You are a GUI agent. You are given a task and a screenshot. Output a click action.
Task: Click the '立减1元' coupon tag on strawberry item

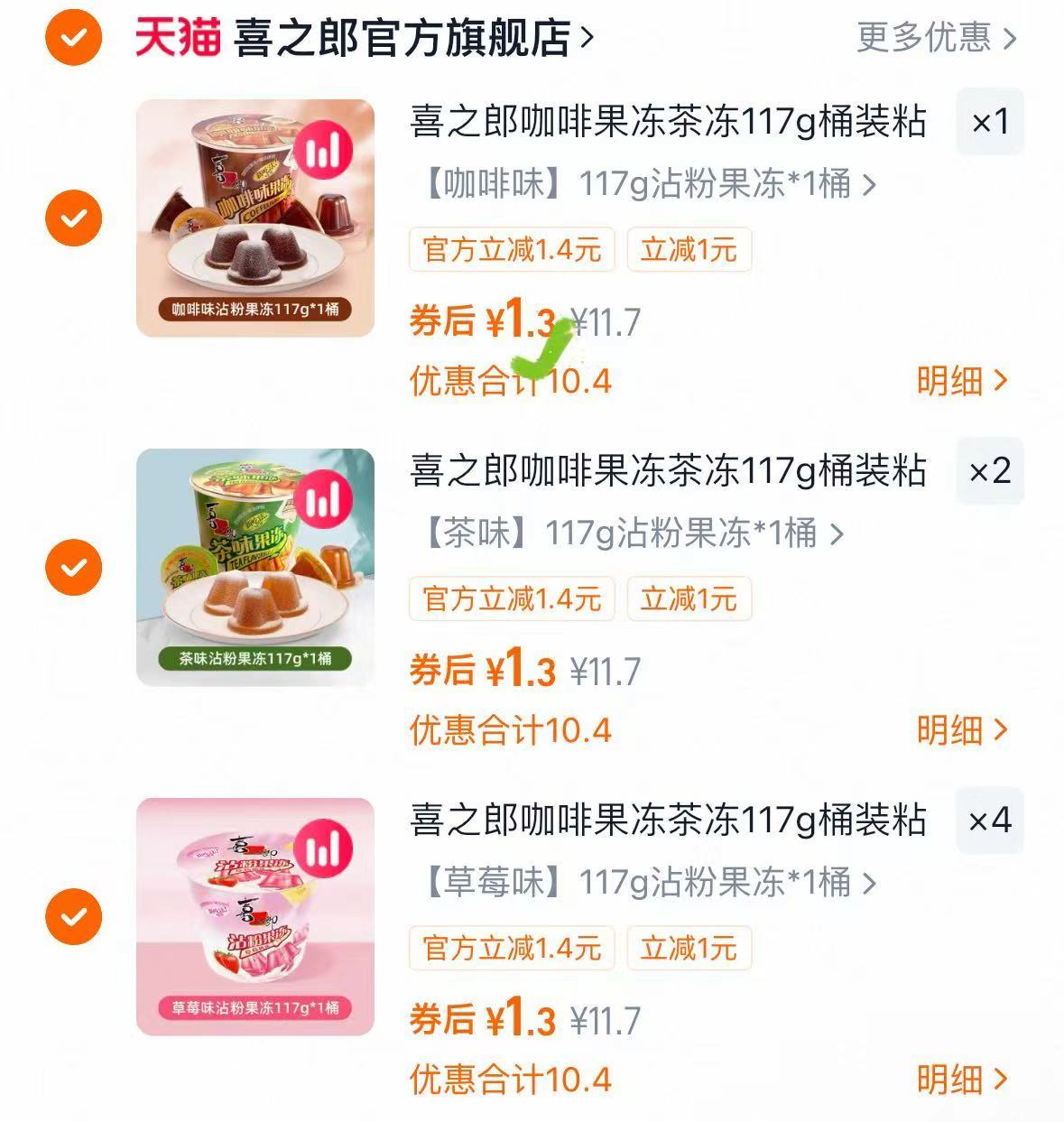pos(689,949)
